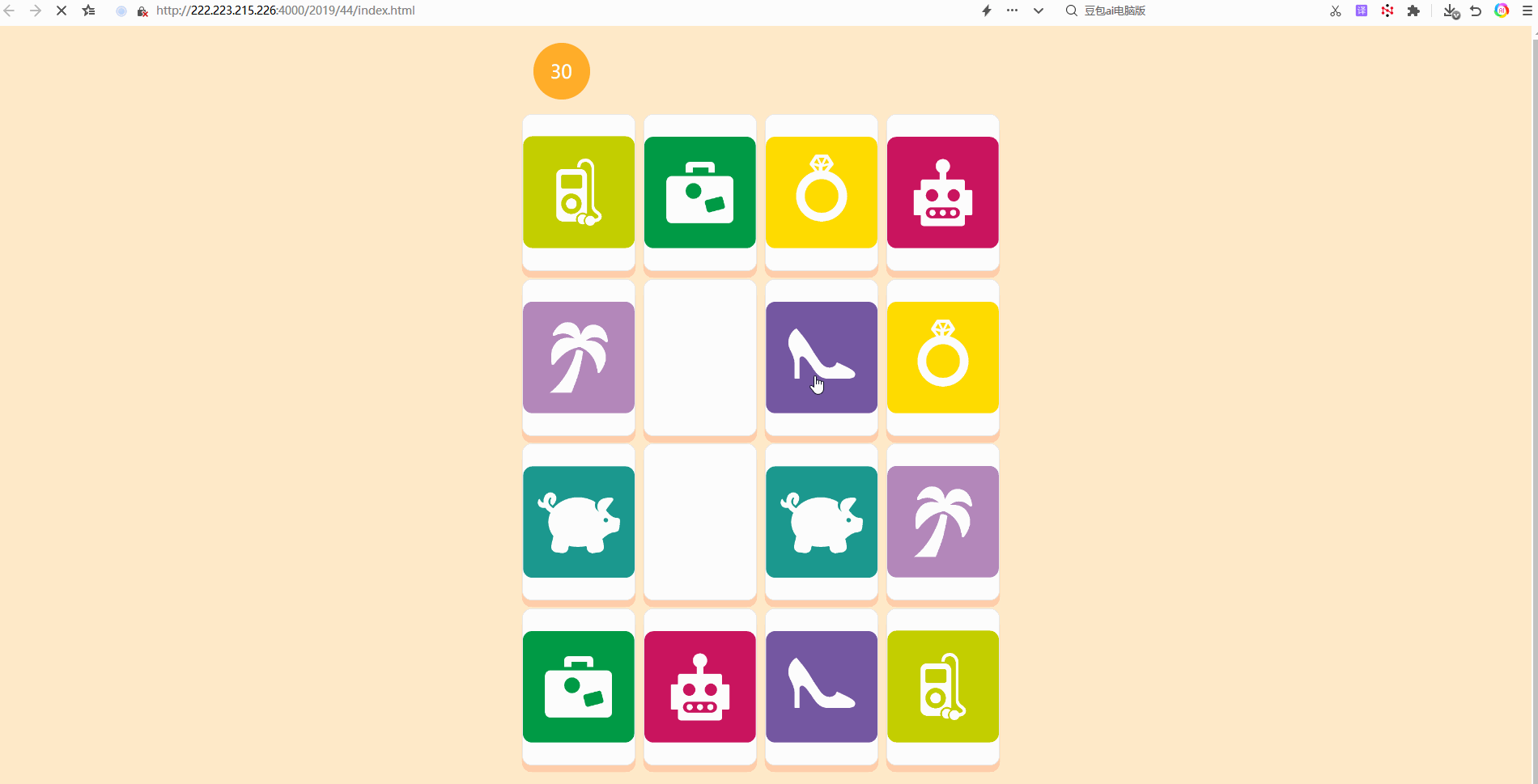Flip the yellow ring card beside the green suitcase
The image size is (1538, 784).
tap(821, 193)
